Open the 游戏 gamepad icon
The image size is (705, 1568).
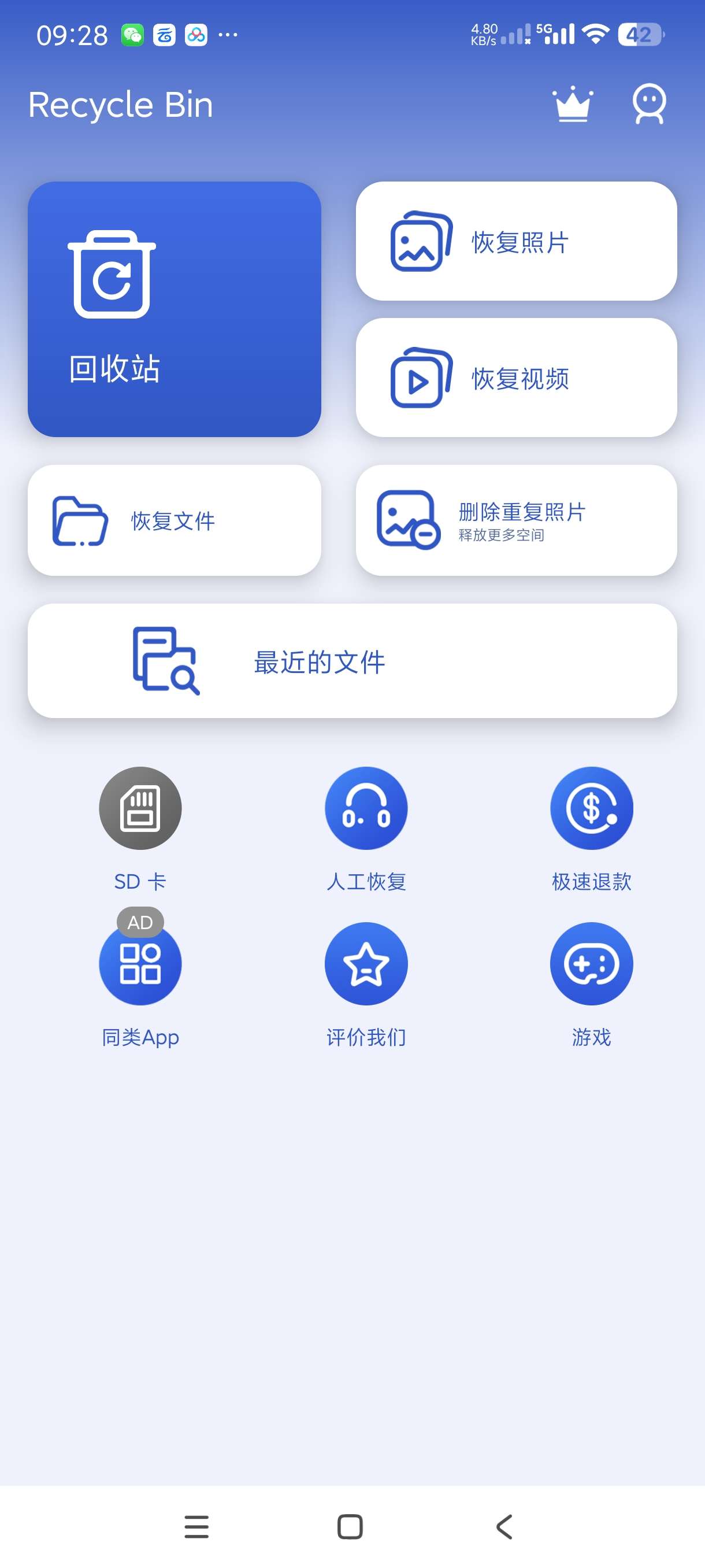coord(591,965)
